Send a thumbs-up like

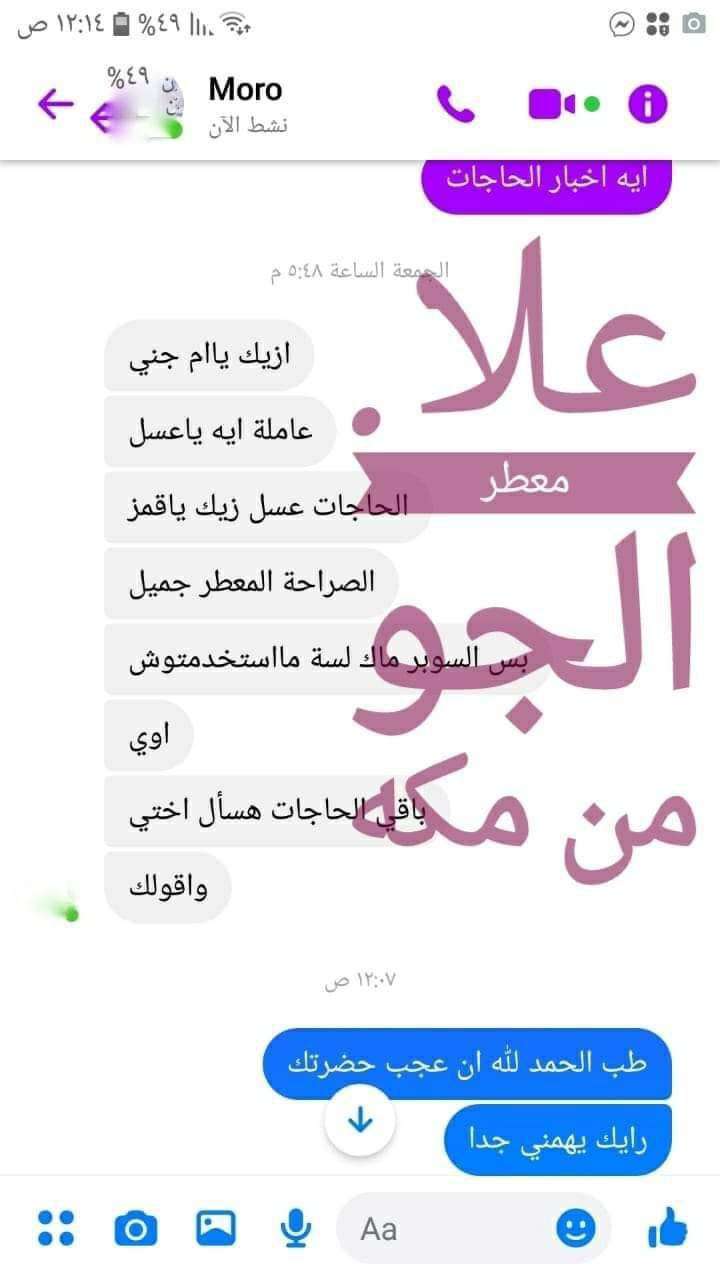point(667,1228)
